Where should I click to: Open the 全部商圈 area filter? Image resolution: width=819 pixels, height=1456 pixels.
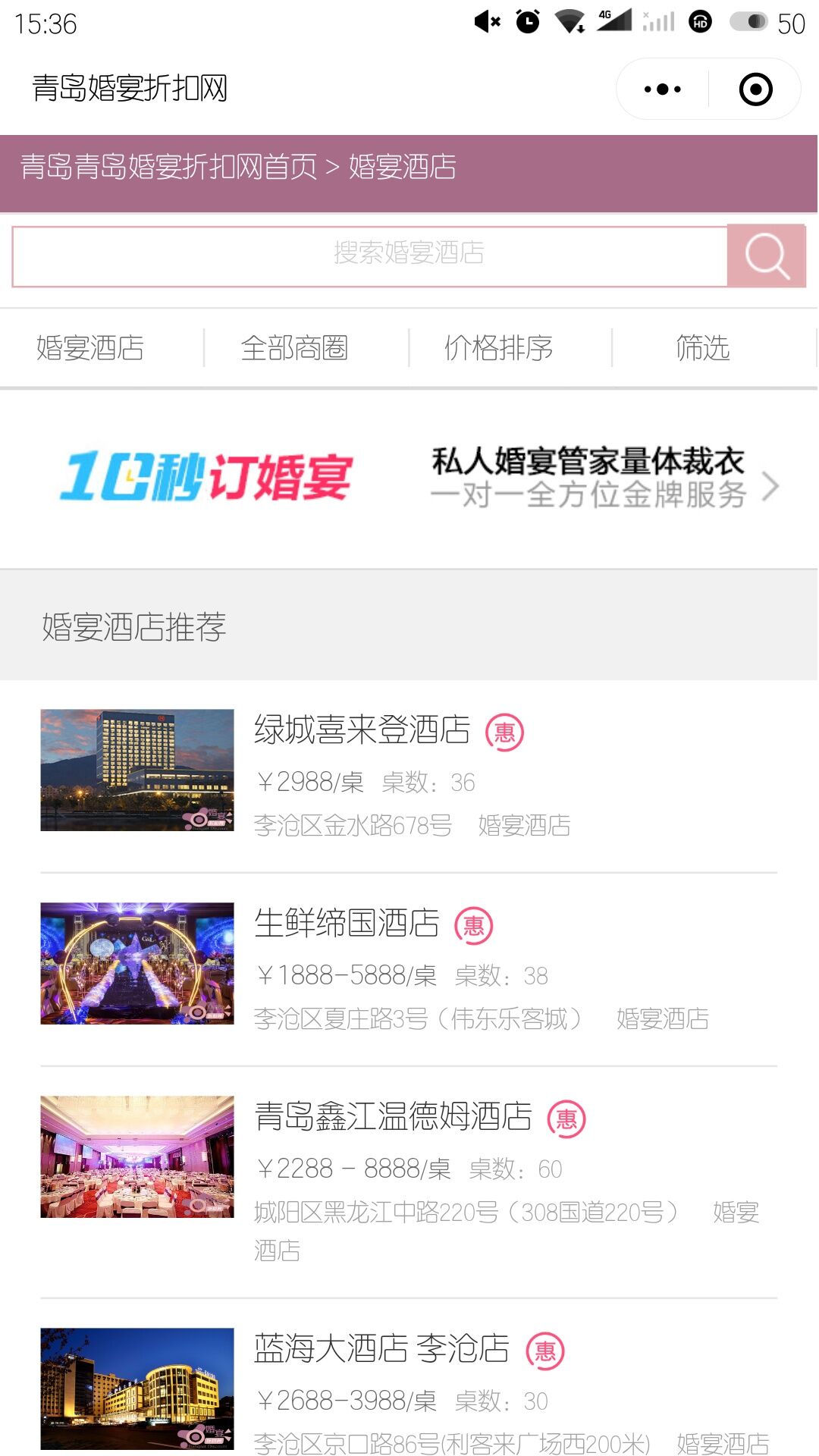click(294, 348)
